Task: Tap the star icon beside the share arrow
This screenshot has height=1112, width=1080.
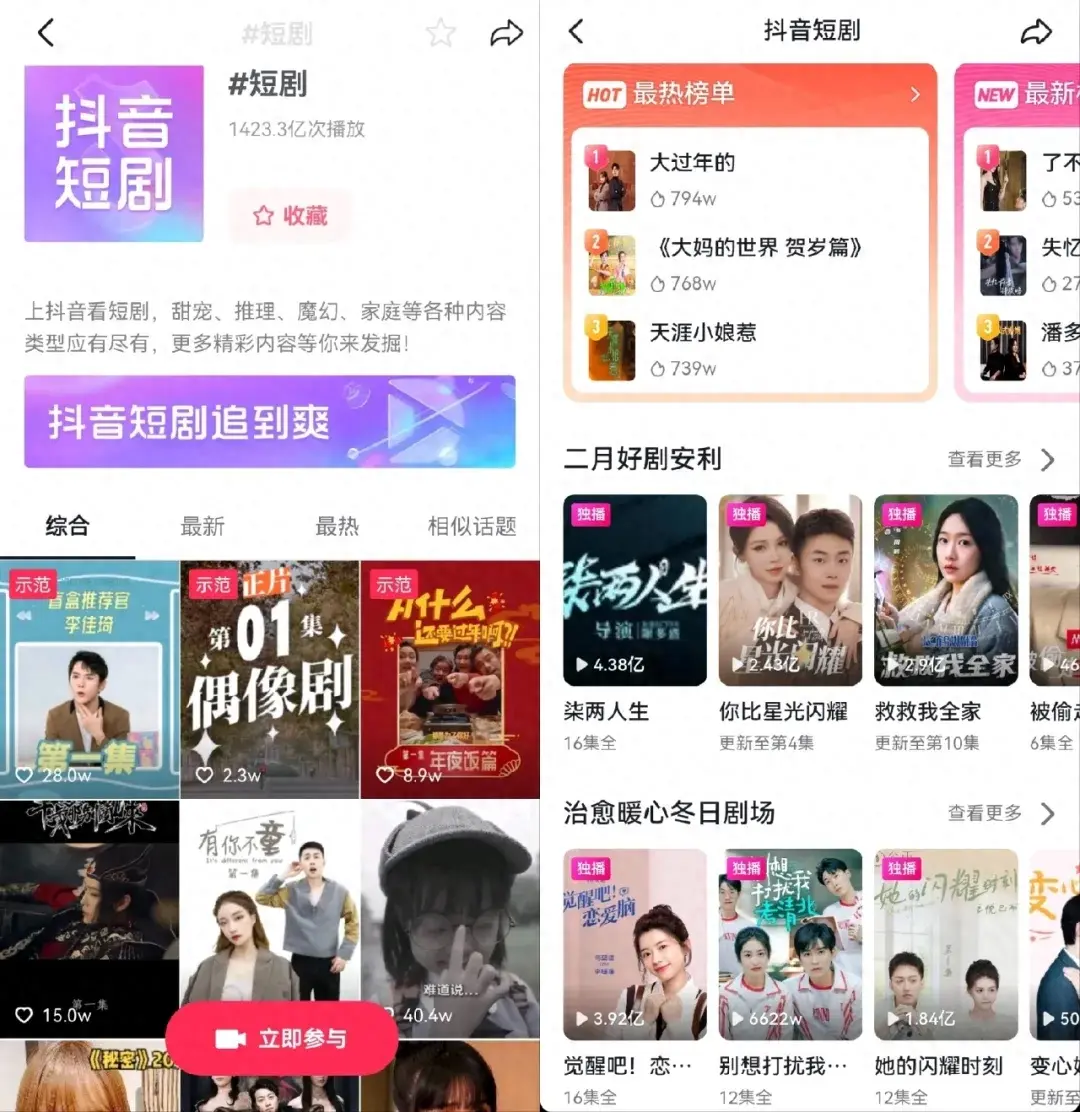Action: [x=440, y=33]
